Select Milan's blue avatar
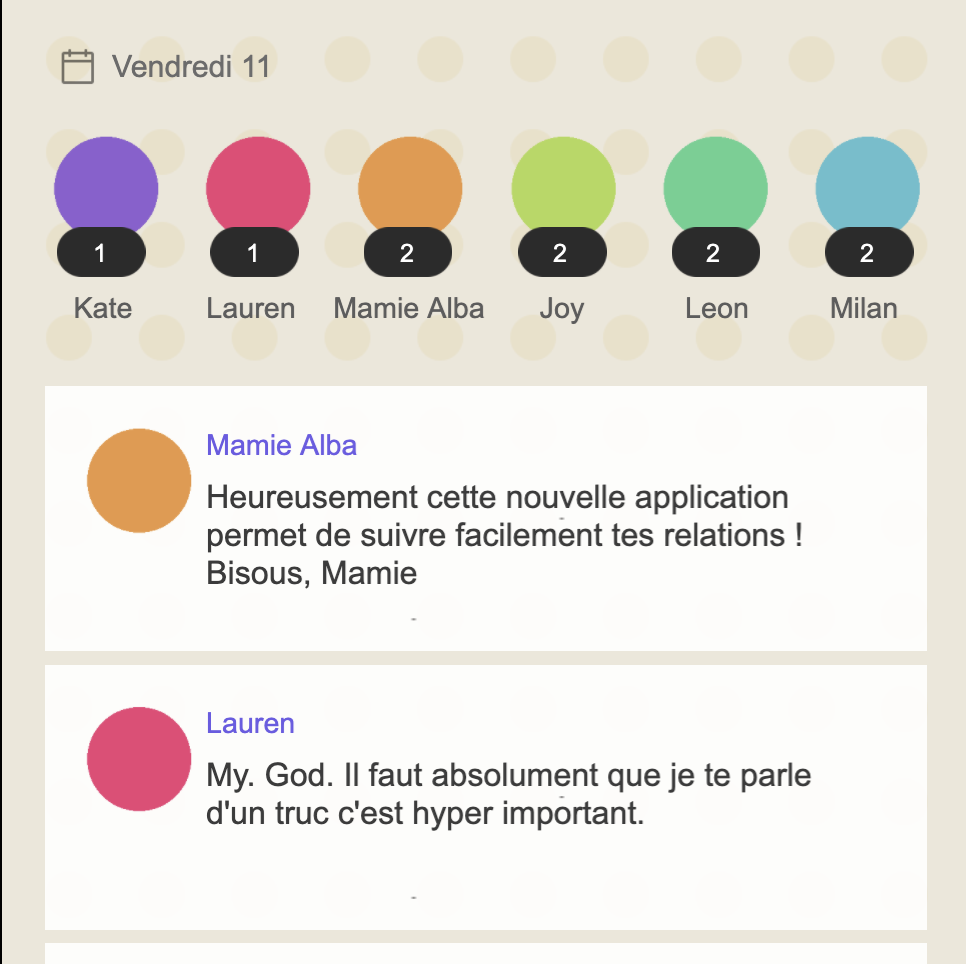The width and height of the screenshot is (966, 964). [868, 188]
